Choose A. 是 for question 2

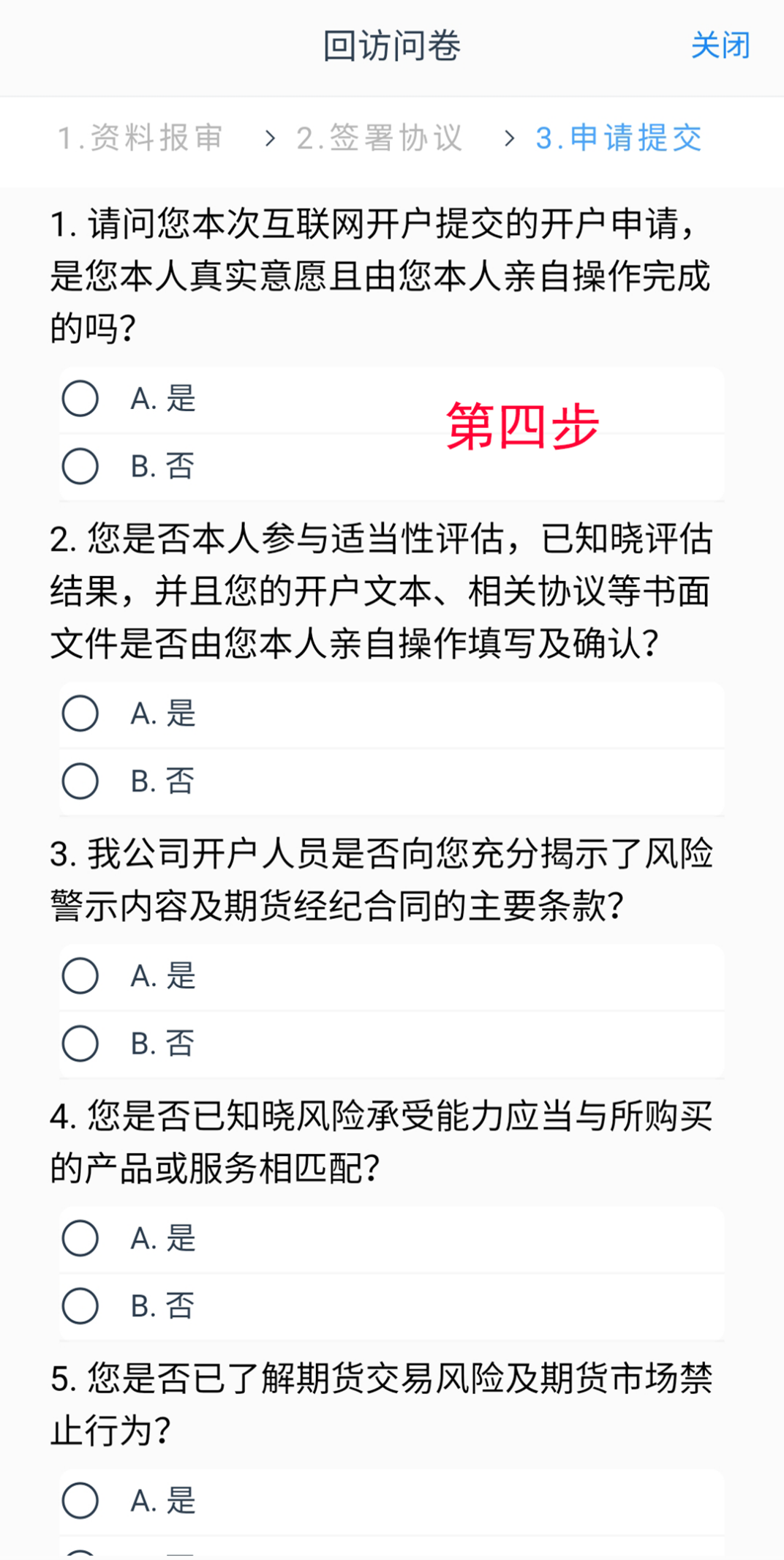click(x=392, y=714)
